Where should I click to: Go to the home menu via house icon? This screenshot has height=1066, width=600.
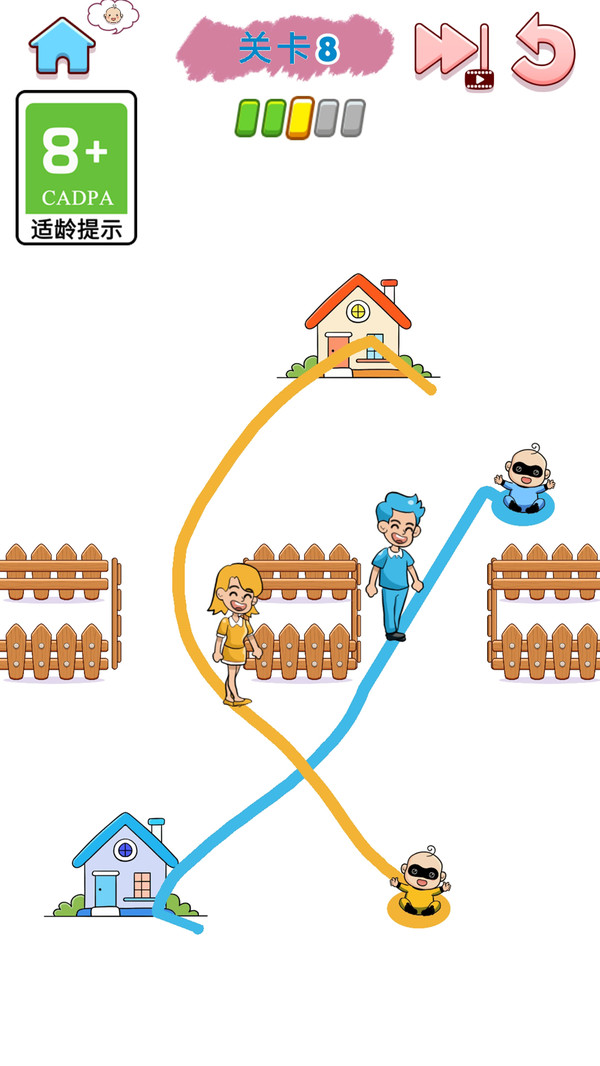tap(62, 46)
